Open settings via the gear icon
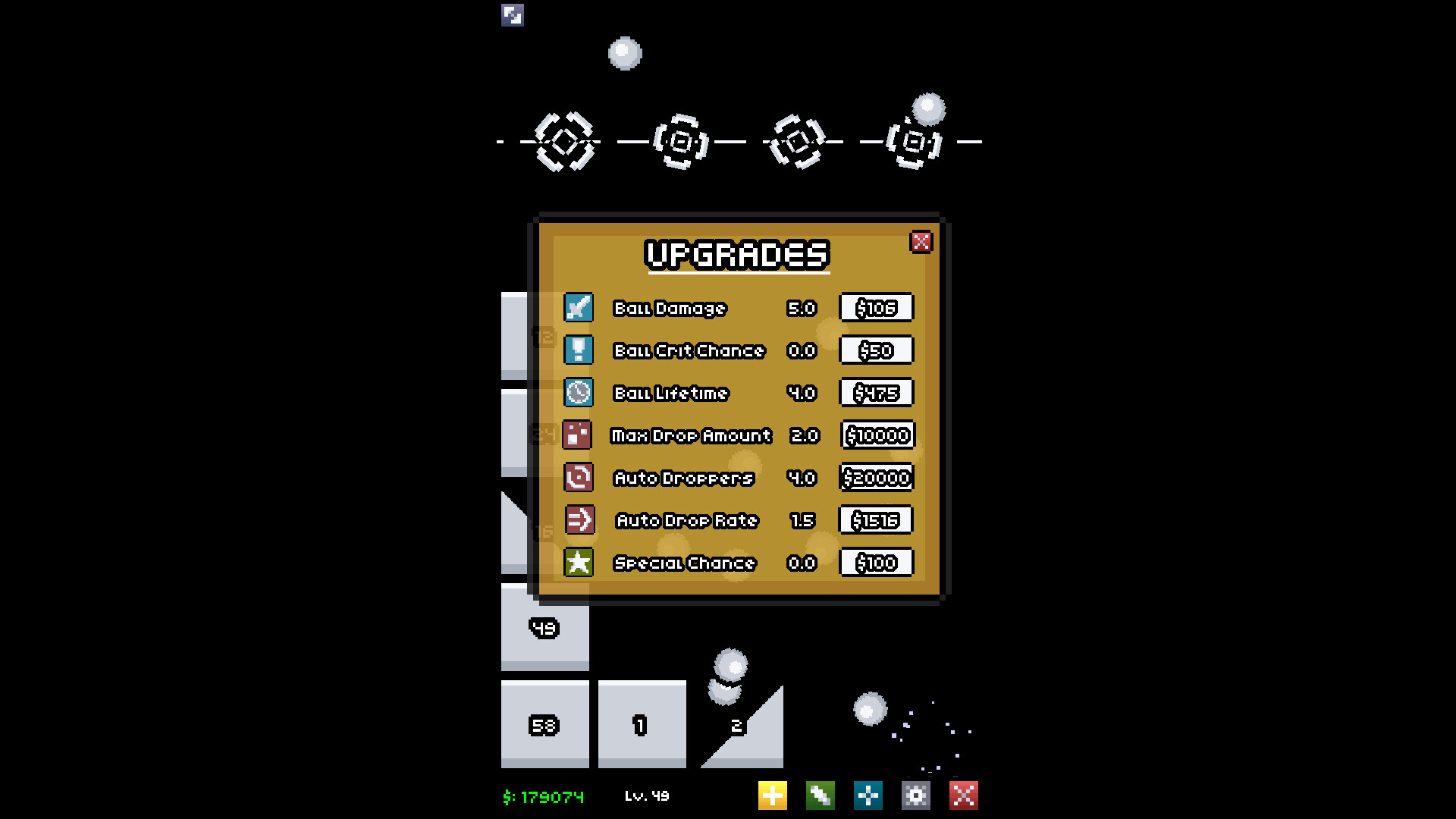1456x819 pixels. (915, 795)
